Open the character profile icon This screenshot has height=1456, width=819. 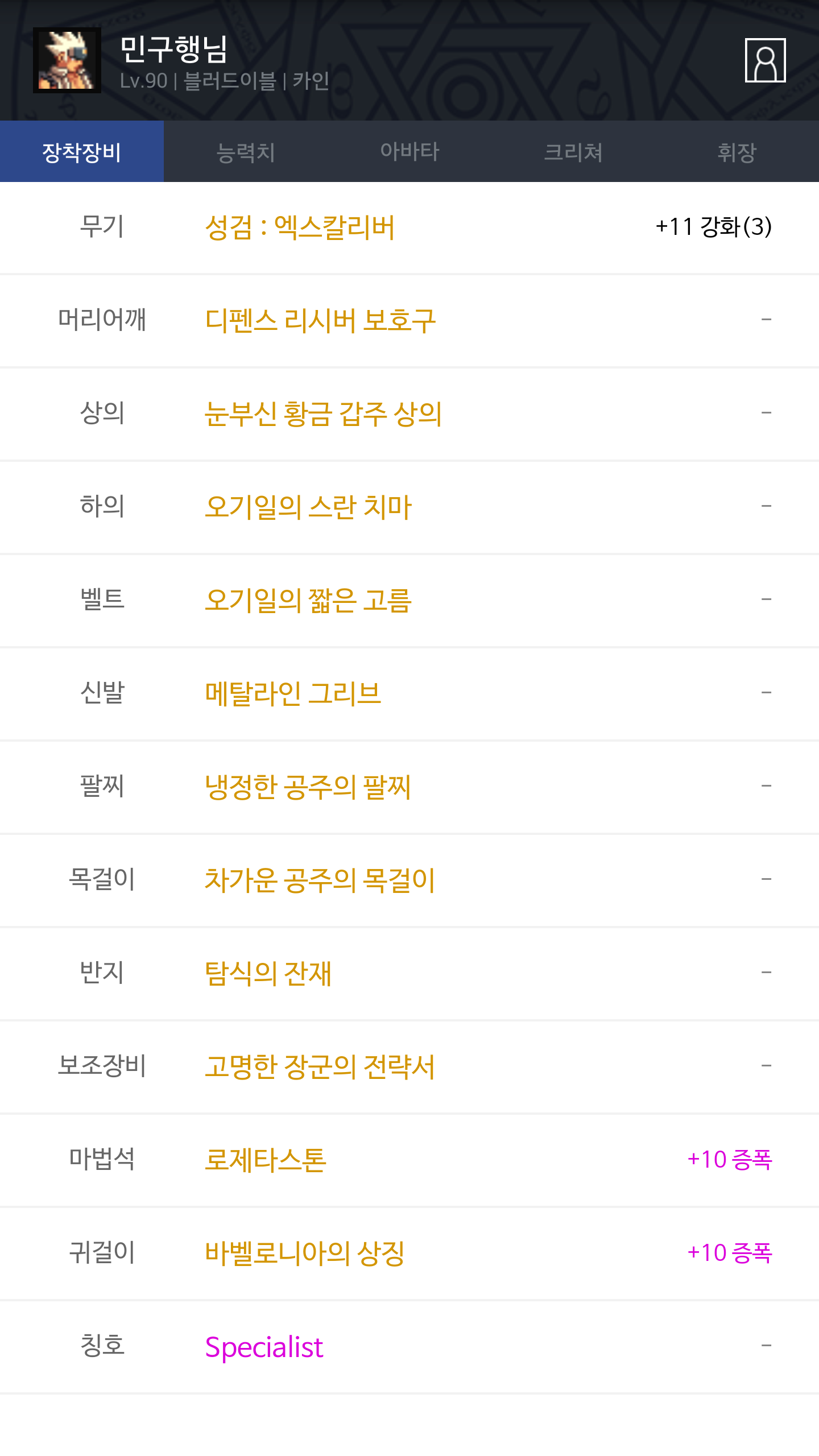point(765,60)
